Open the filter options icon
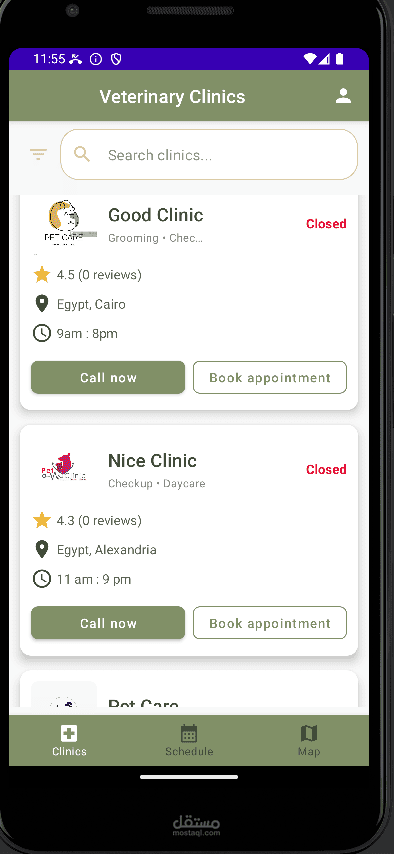The image size is (394, 854). pos(38,154)
